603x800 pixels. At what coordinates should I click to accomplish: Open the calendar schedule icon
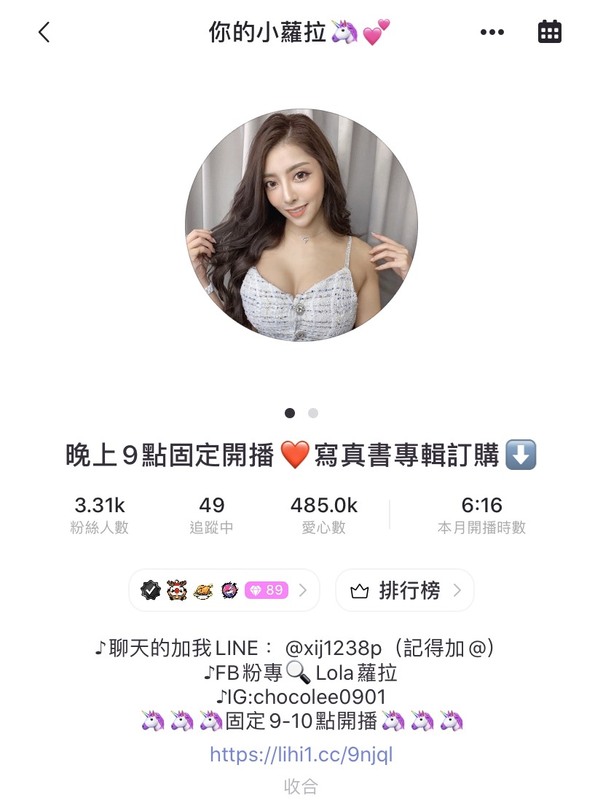(550, 32)
